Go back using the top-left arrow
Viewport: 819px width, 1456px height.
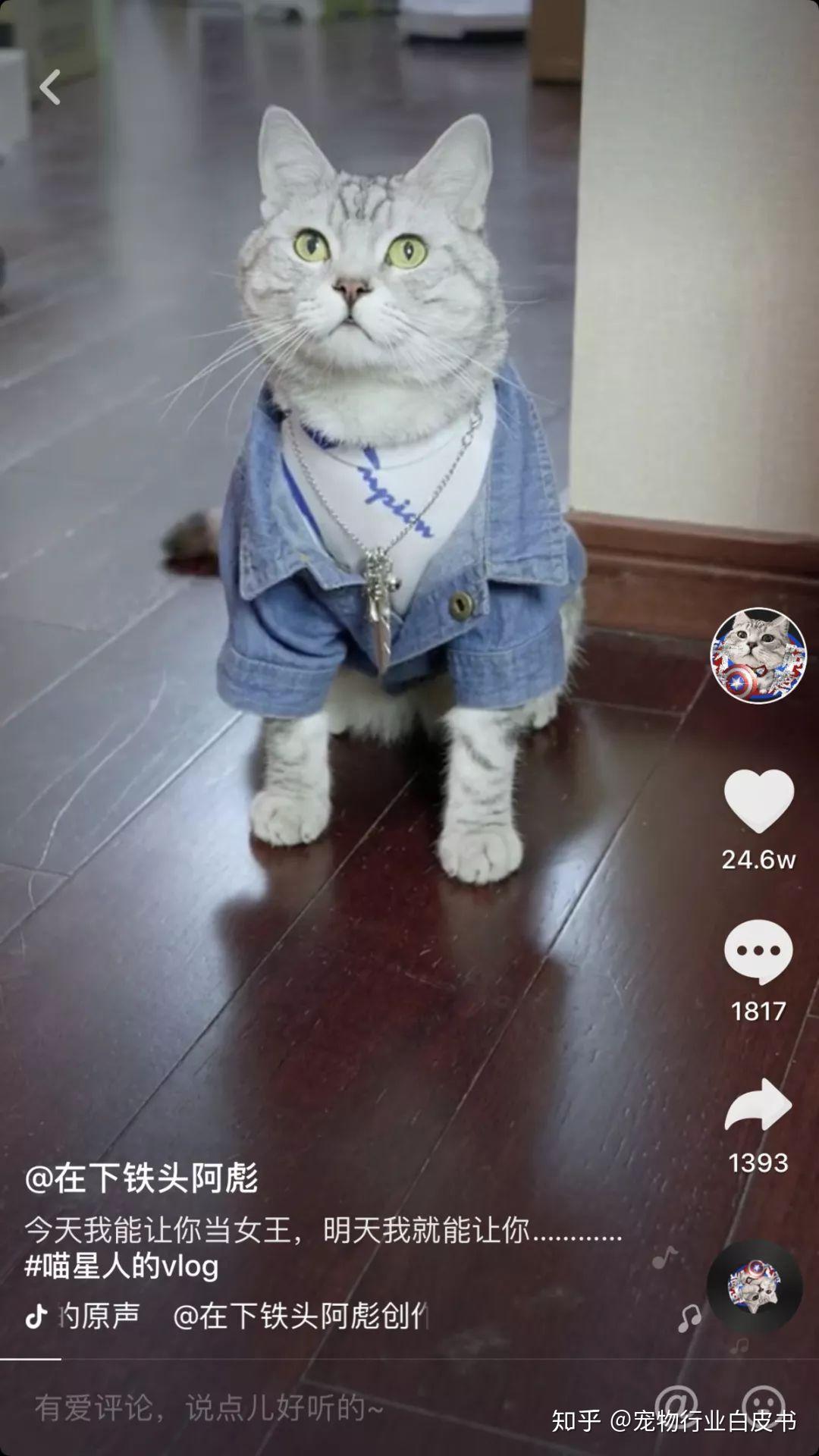pyautogui.click(x=50, y=87)
